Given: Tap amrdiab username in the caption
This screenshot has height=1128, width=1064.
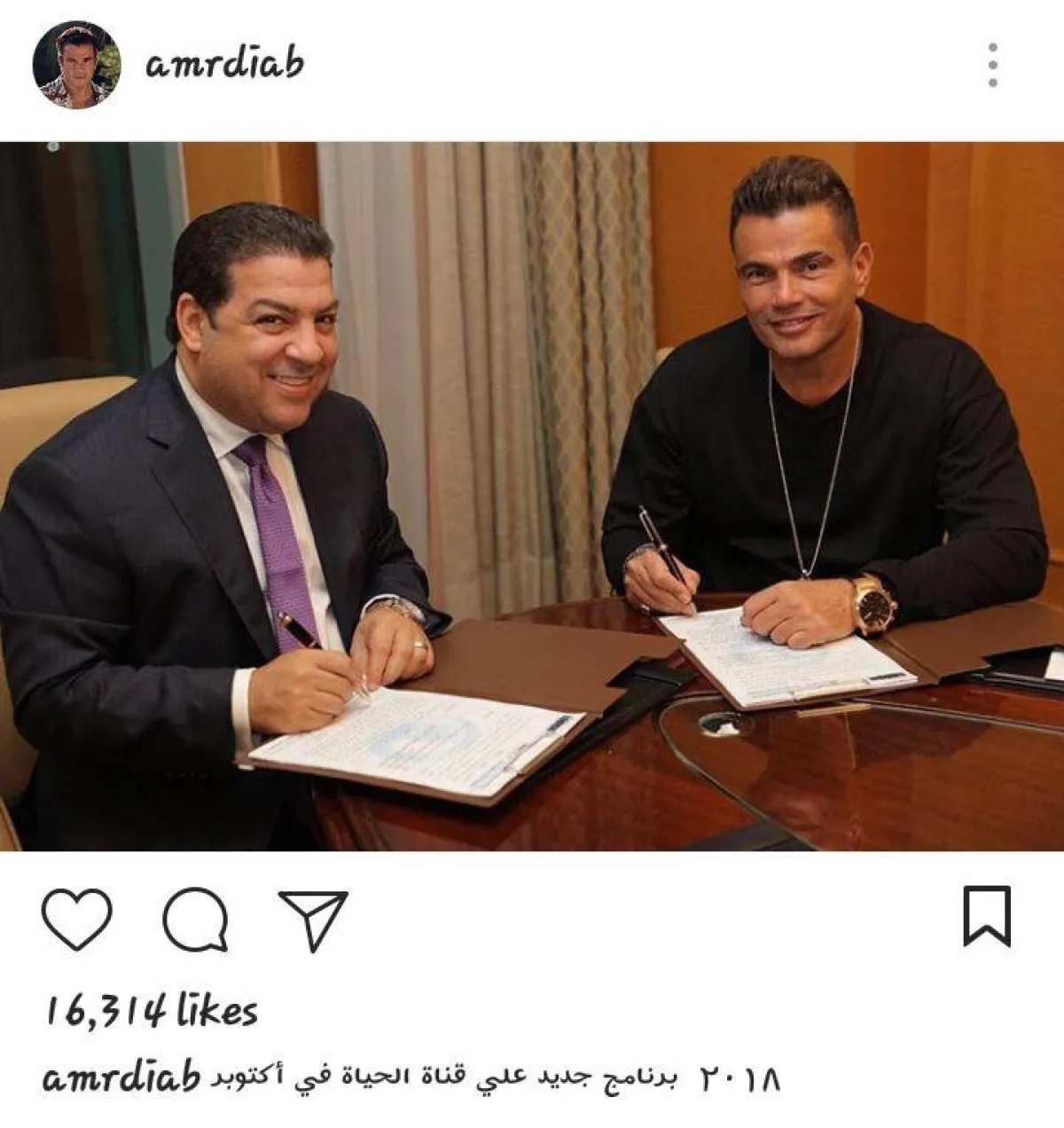Looking at the screenshot, I should pos(122,1079).
